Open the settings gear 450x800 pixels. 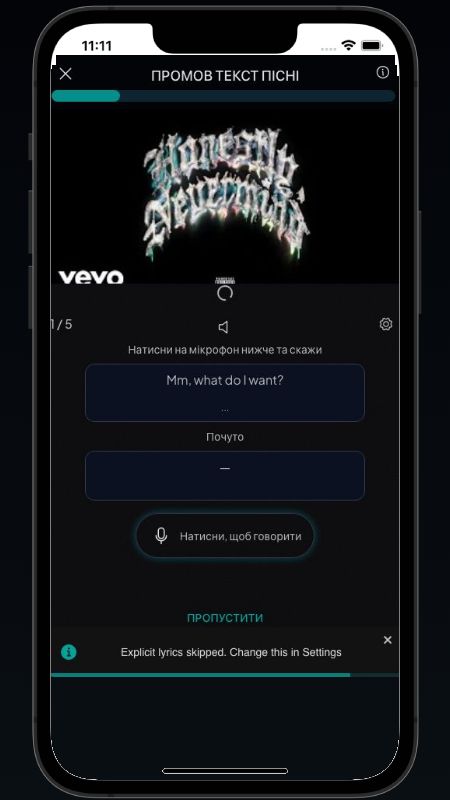point(386,324)
